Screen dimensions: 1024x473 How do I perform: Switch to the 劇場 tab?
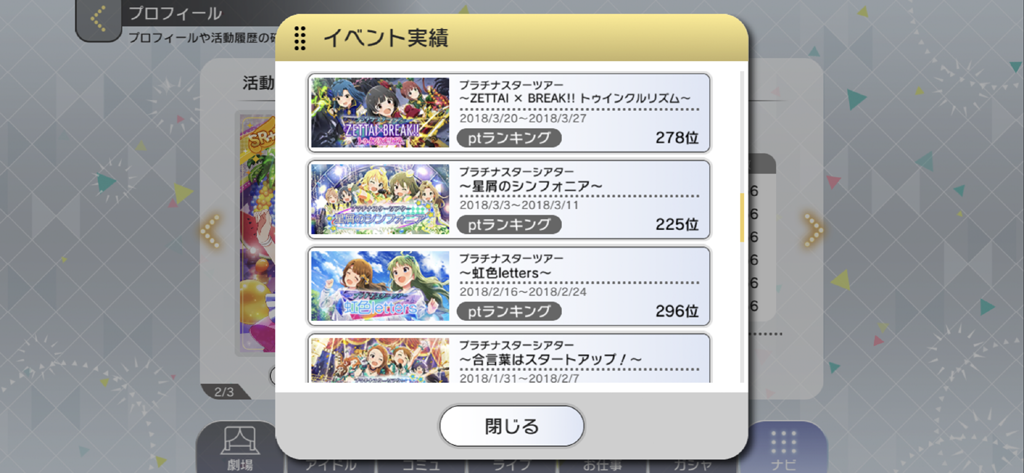click(x=239, y=448)
